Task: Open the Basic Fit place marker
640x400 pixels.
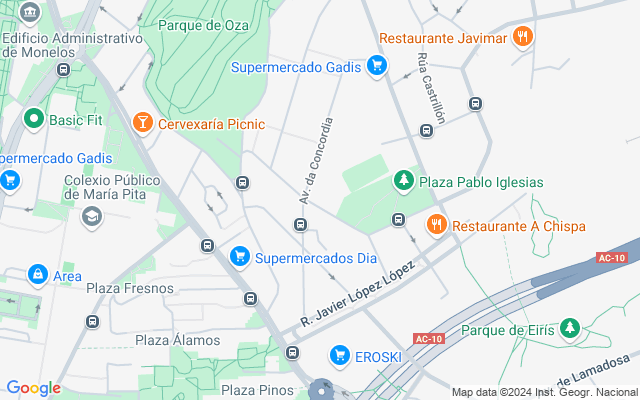Action: pyautogui.click(x=34, y=120)
